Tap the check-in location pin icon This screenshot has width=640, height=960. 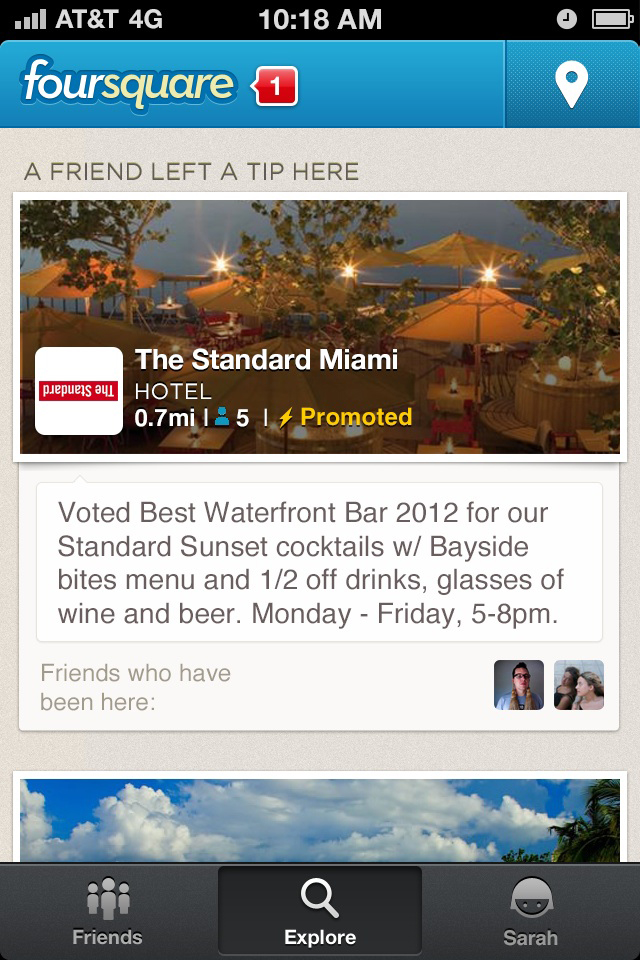click(x=571, y=85)
